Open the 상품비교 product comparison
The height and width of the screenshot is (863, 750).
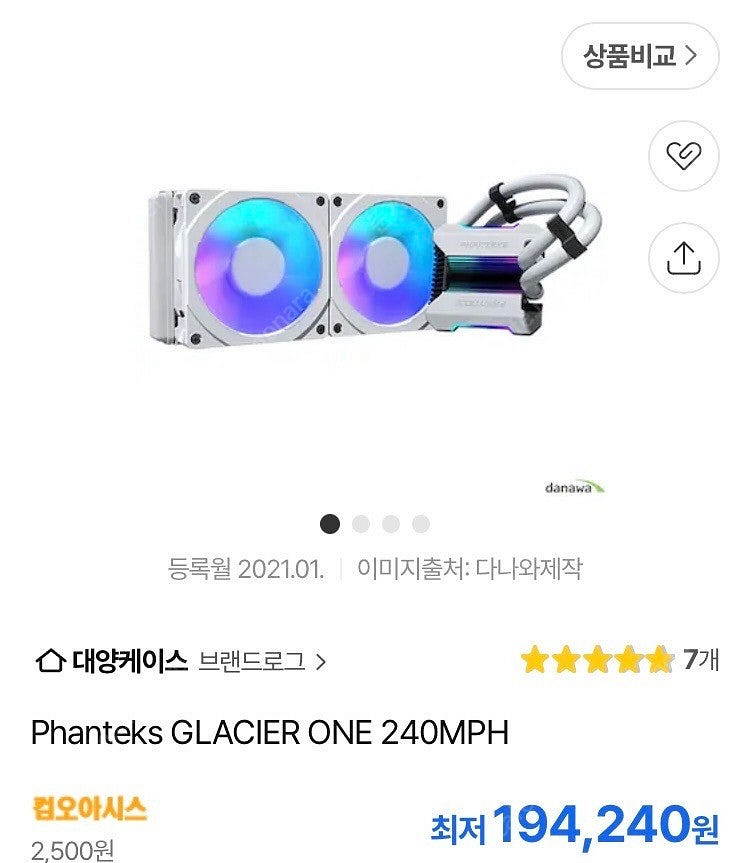coord(640,56)
